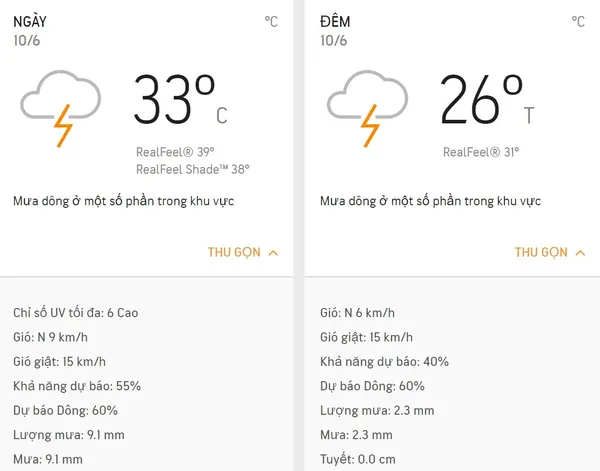
Task: Collapse the Ngày forecast details (Thu gọn)
Action: [243, 253]
